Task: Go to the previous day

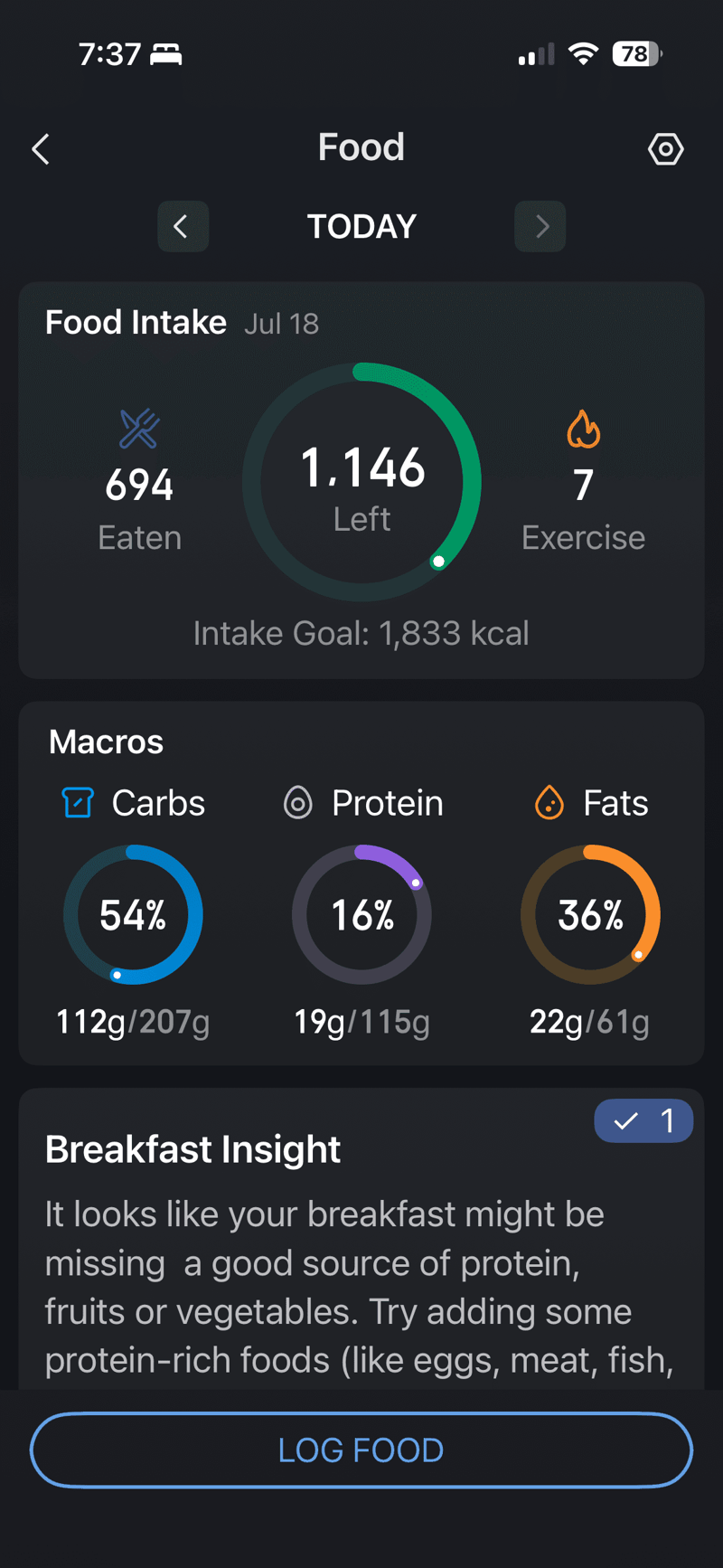Action: (183, 226)
